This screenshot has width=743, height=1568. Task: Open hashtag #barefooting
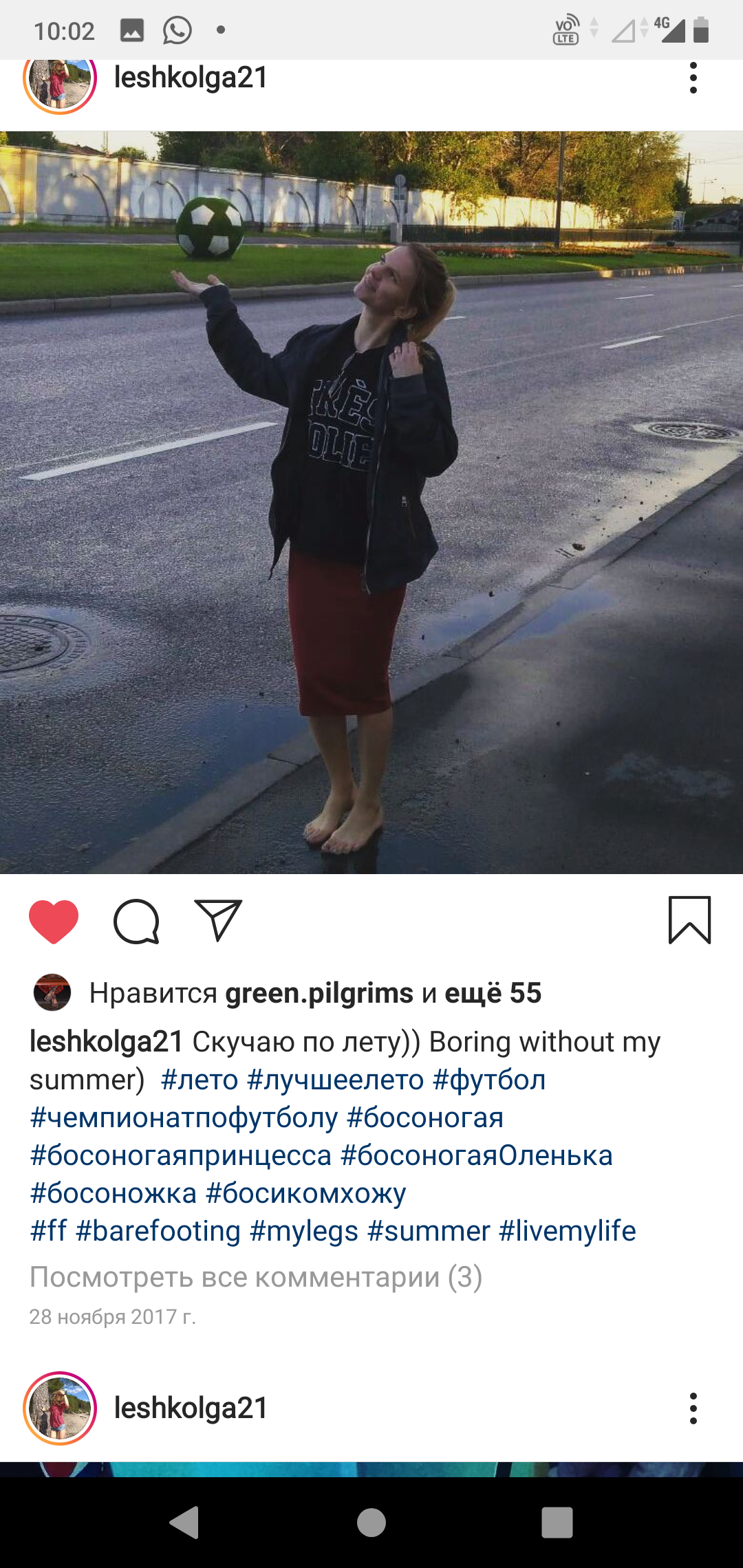(x=158, y=1231)
